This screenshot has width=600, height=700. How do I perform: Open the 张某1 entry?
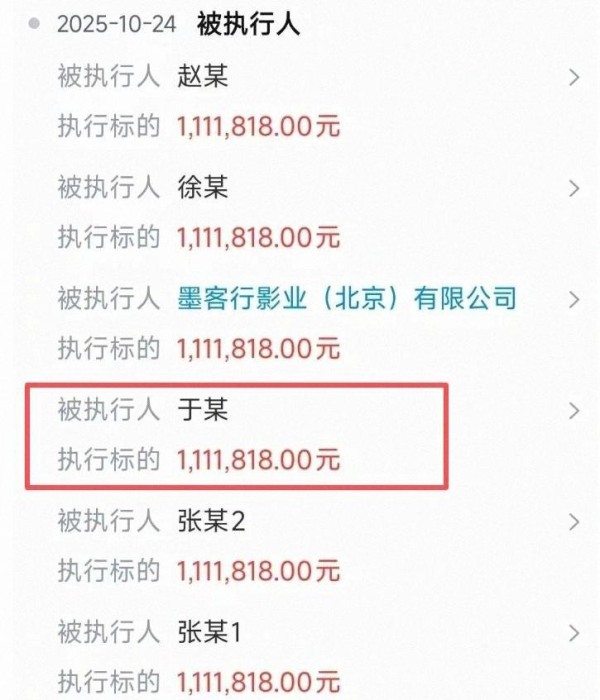210,632
